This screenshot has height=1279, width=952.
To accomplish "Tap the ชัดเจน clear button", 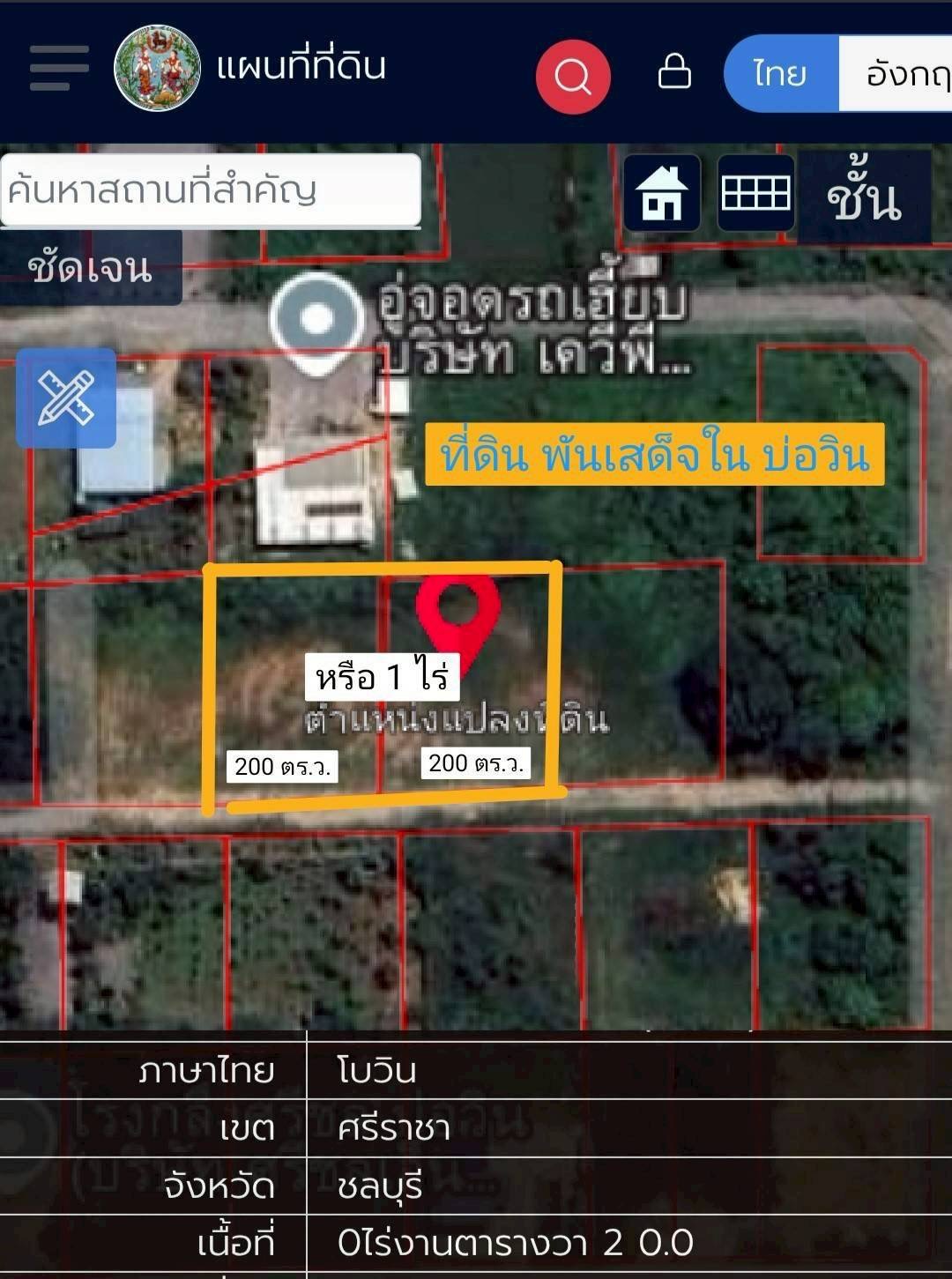I will pos(90,268).
